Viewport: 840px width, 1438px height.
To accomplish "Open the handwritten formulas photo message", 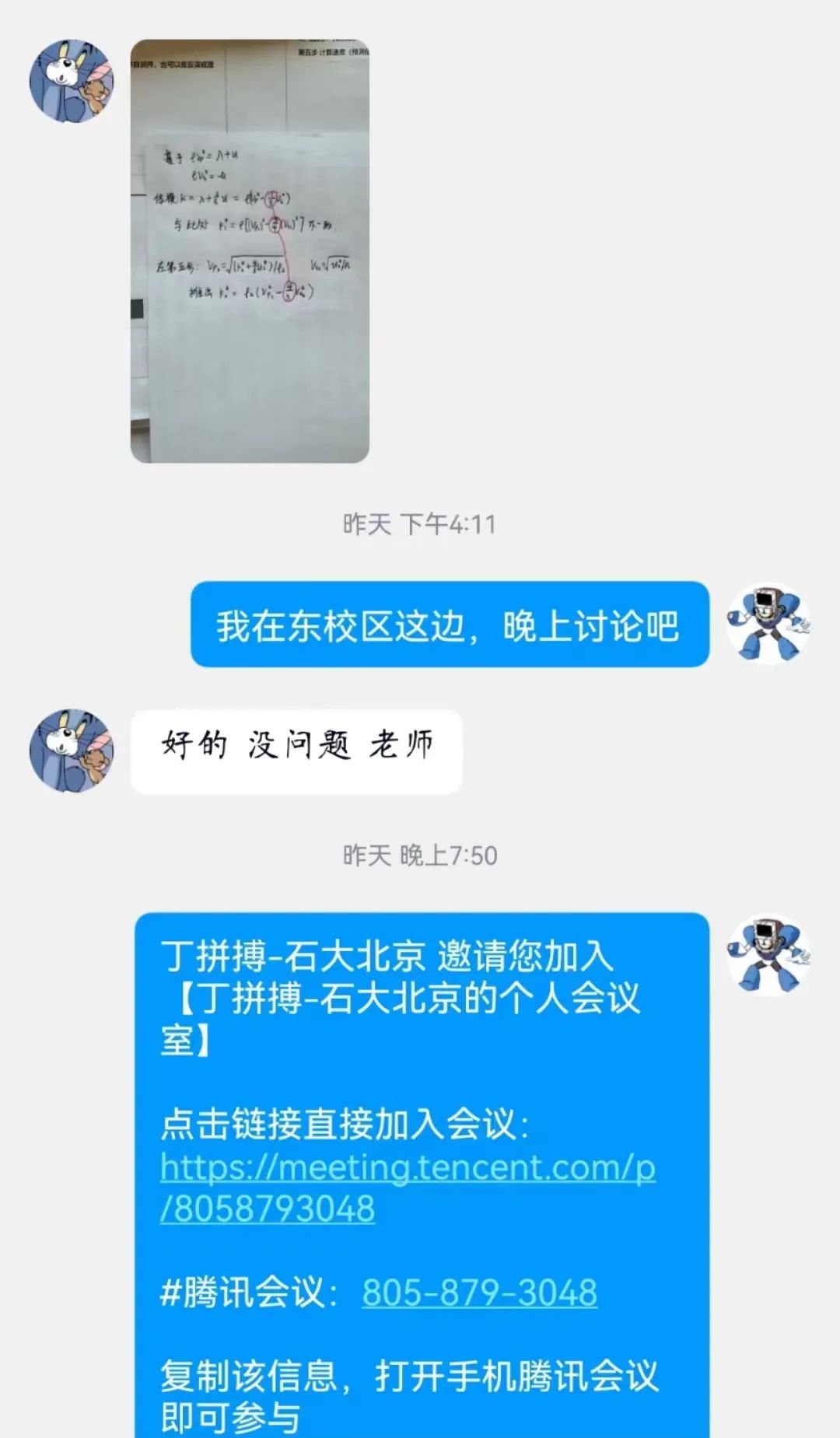I will coord(250,250).
